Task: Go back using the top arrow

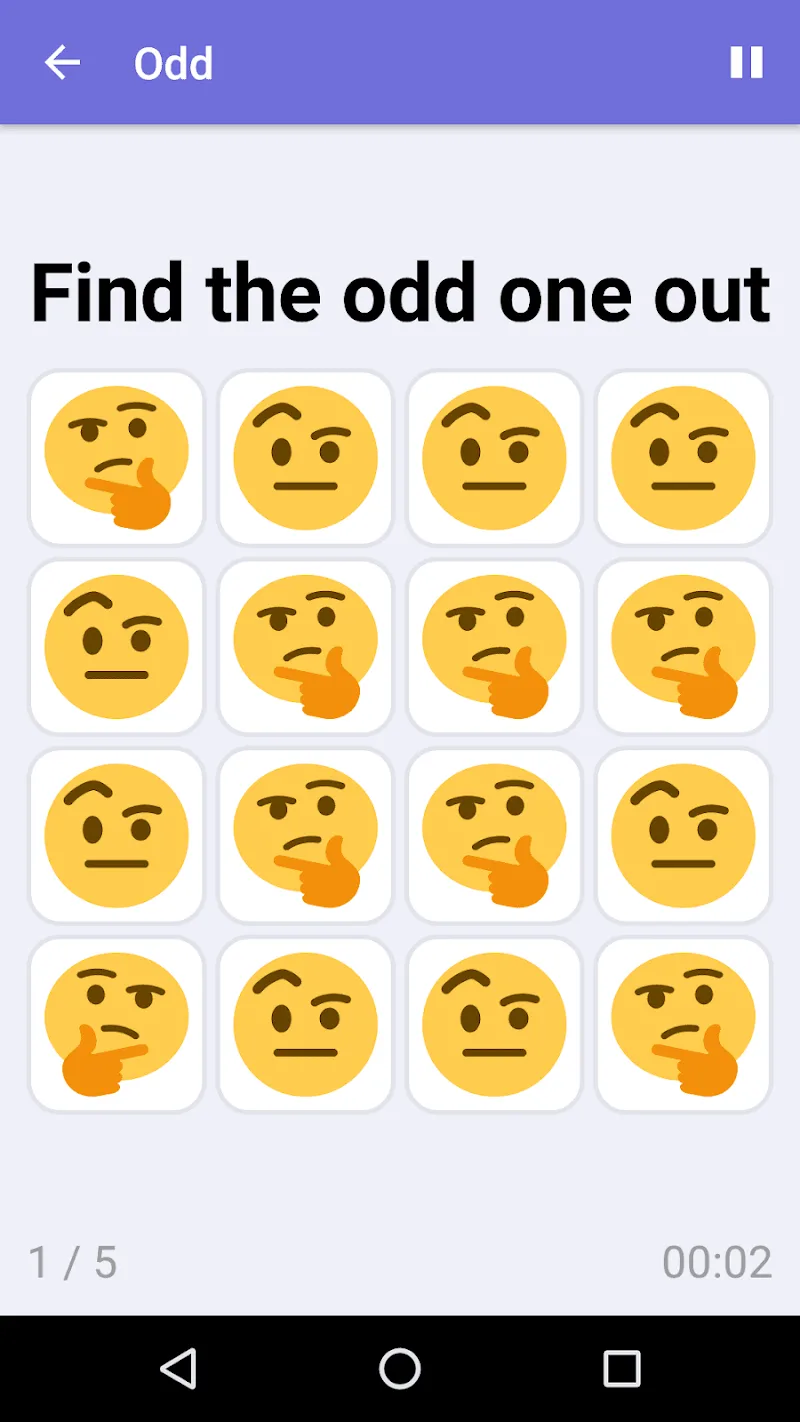Action: [62, 63]
